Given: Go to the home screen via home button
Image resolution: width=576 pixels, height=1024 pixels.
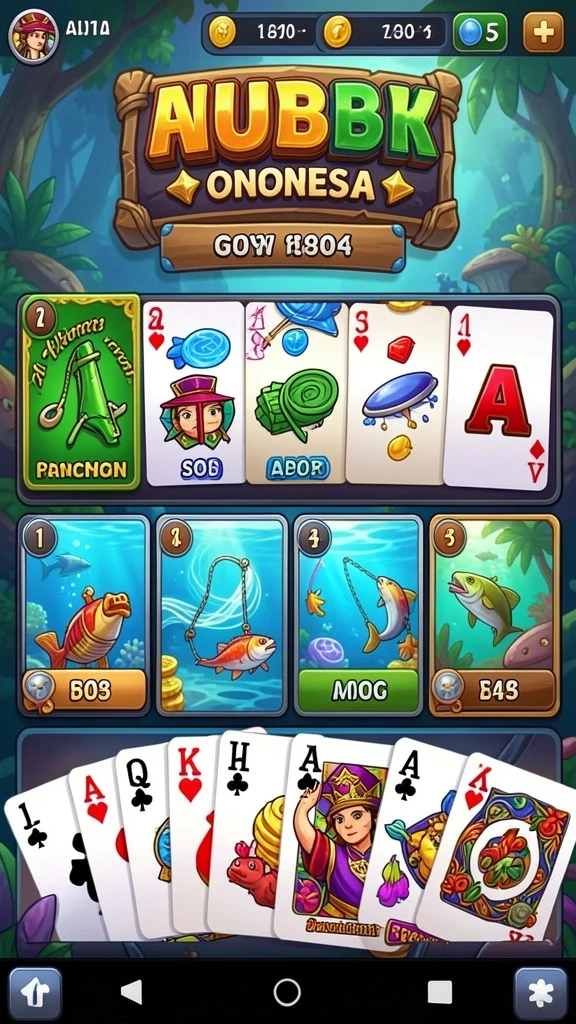Looking at the screenshot, I should tap(287, 992).
